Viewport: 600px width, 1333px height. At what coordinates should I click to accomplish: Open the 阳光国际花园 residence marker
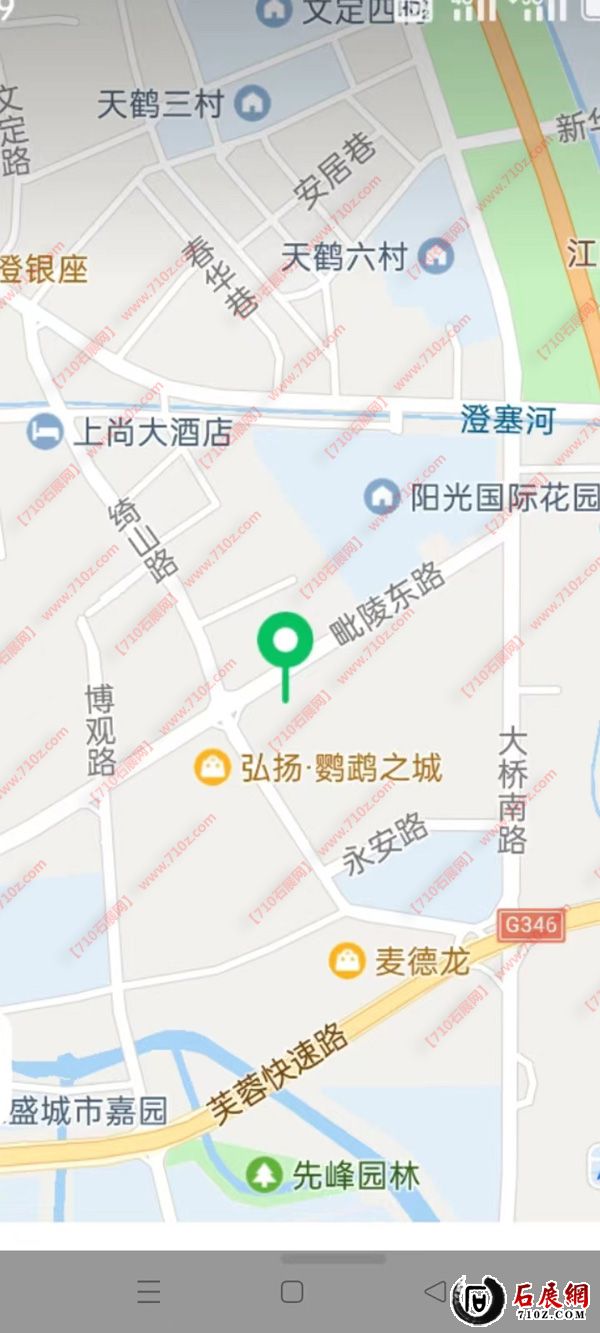pos(381,497)
